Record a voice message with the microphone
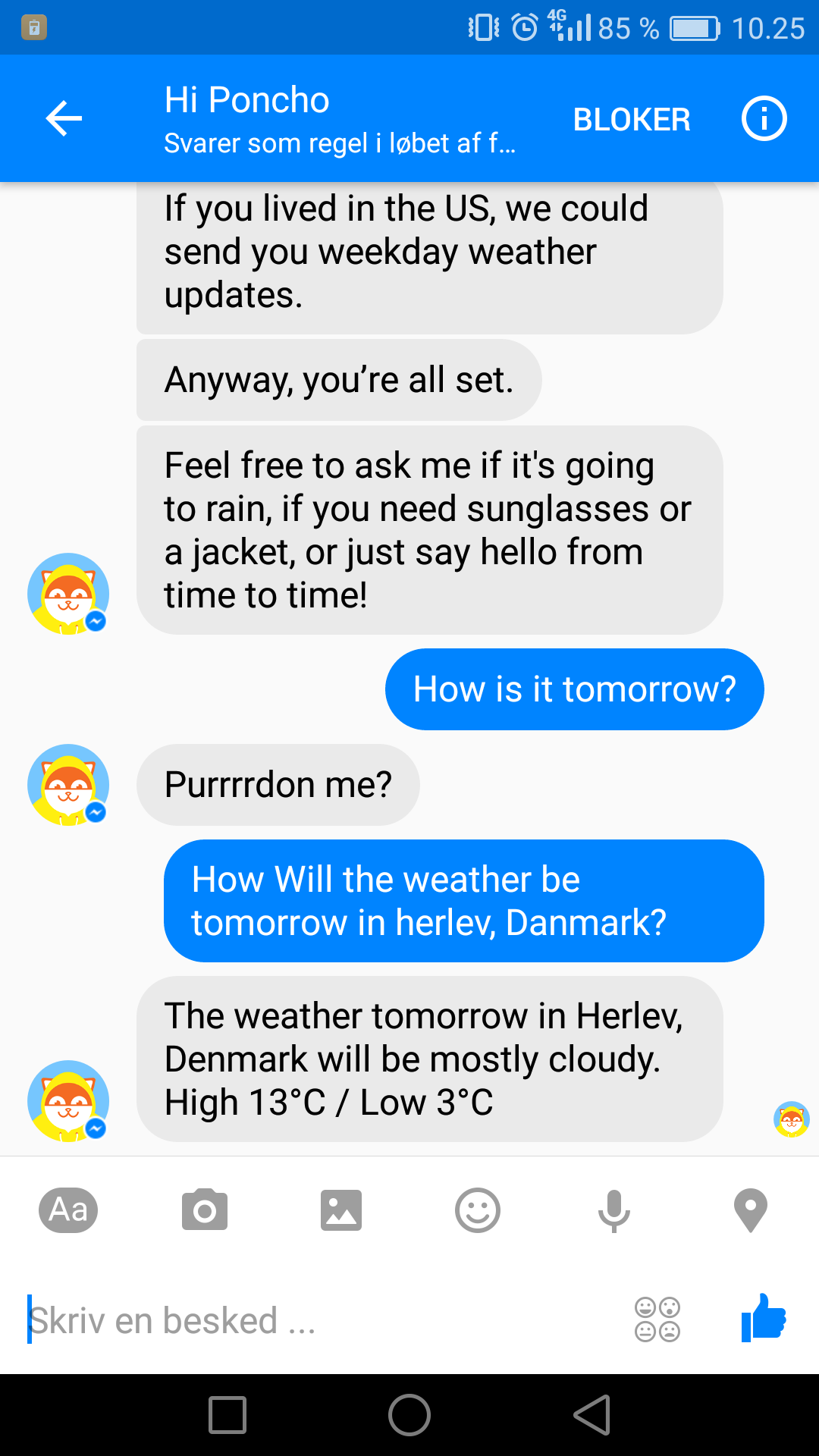Image resolution: width=819 pixels, height=1456 pixels. [x=614, y=1210]
